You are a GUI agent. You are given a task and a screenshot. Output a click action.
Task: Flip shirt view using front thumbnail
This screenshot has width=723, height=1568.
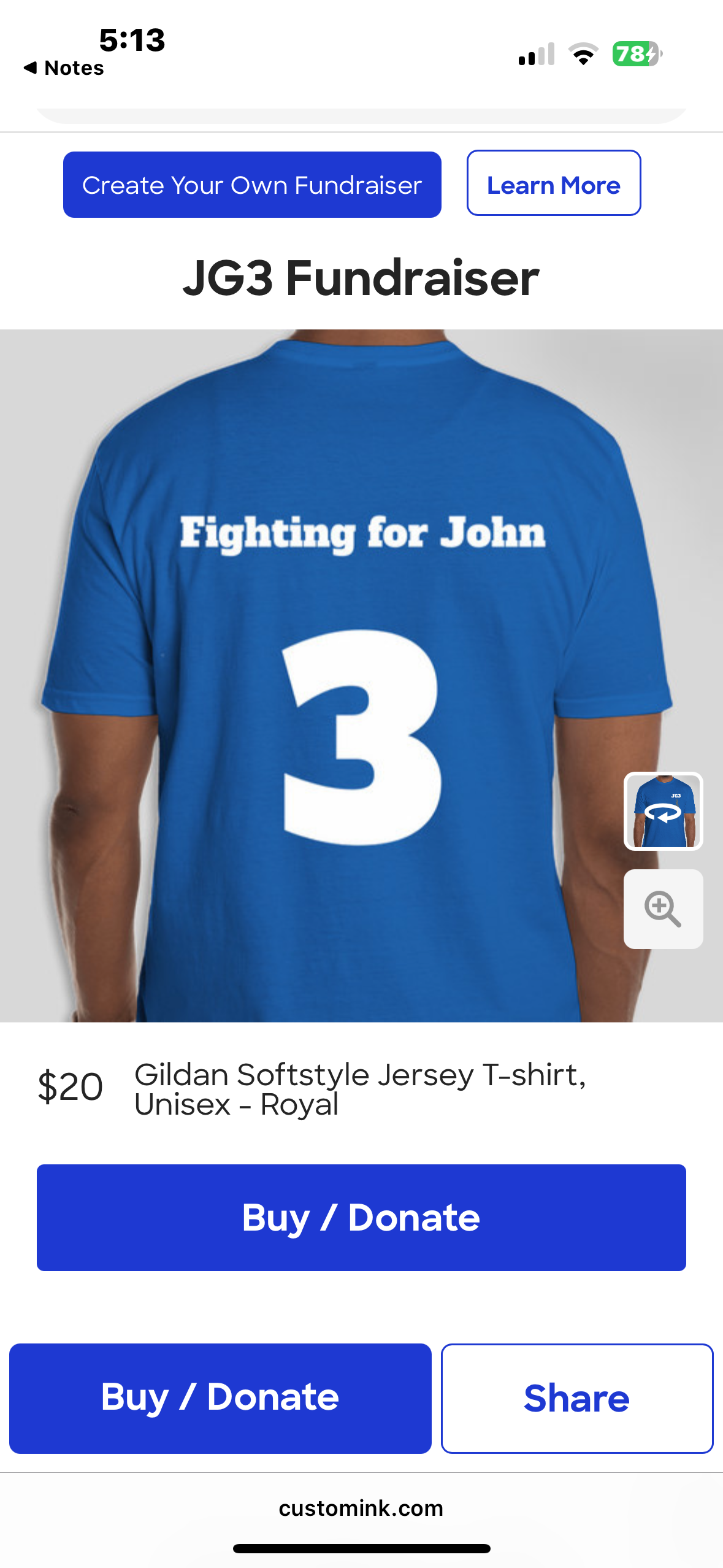click(663, 811)
